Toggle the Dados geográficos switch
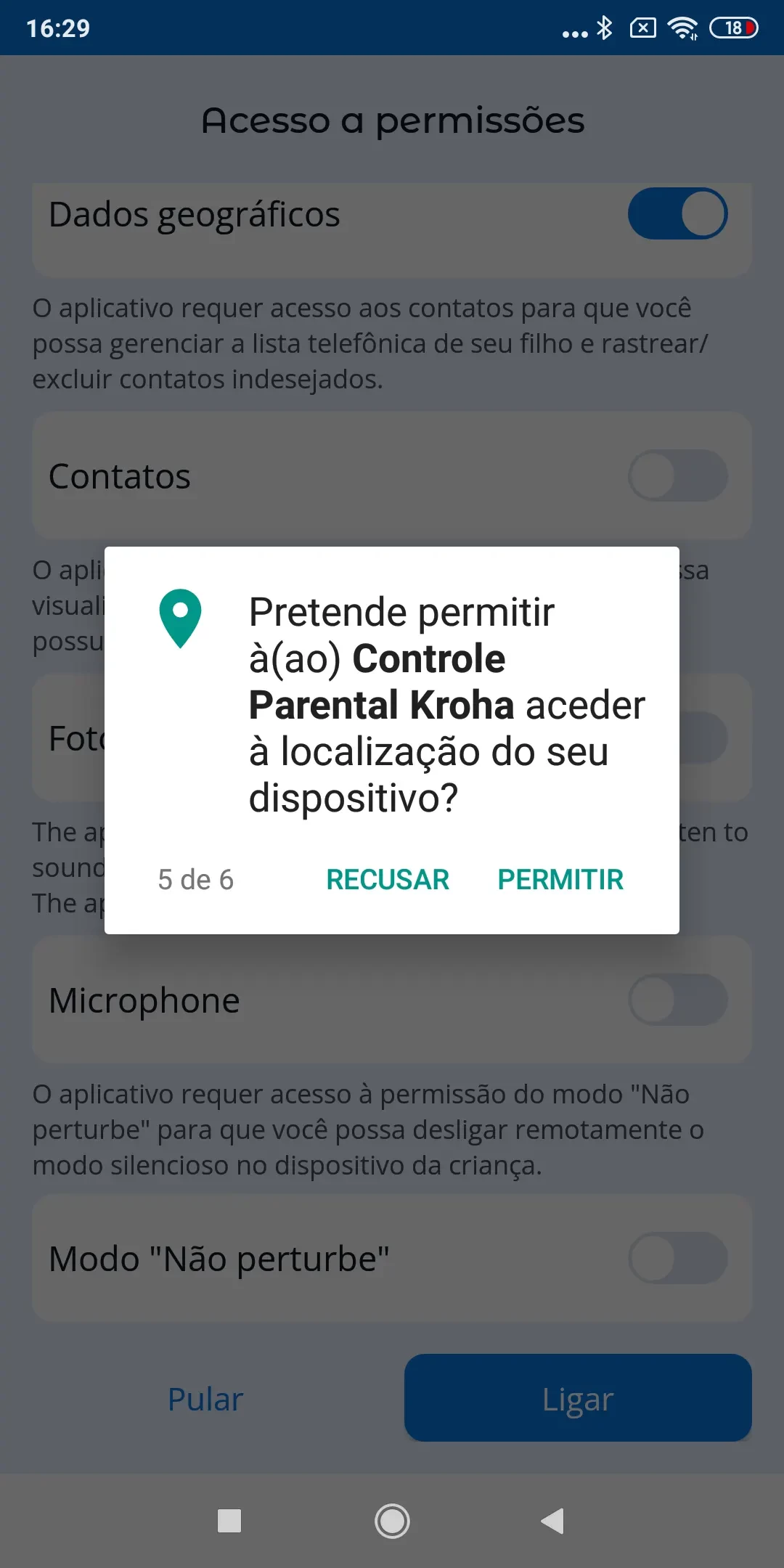The height and width of the screenshot is (1568, 784). pyautogui.click(x=678, y=214)
